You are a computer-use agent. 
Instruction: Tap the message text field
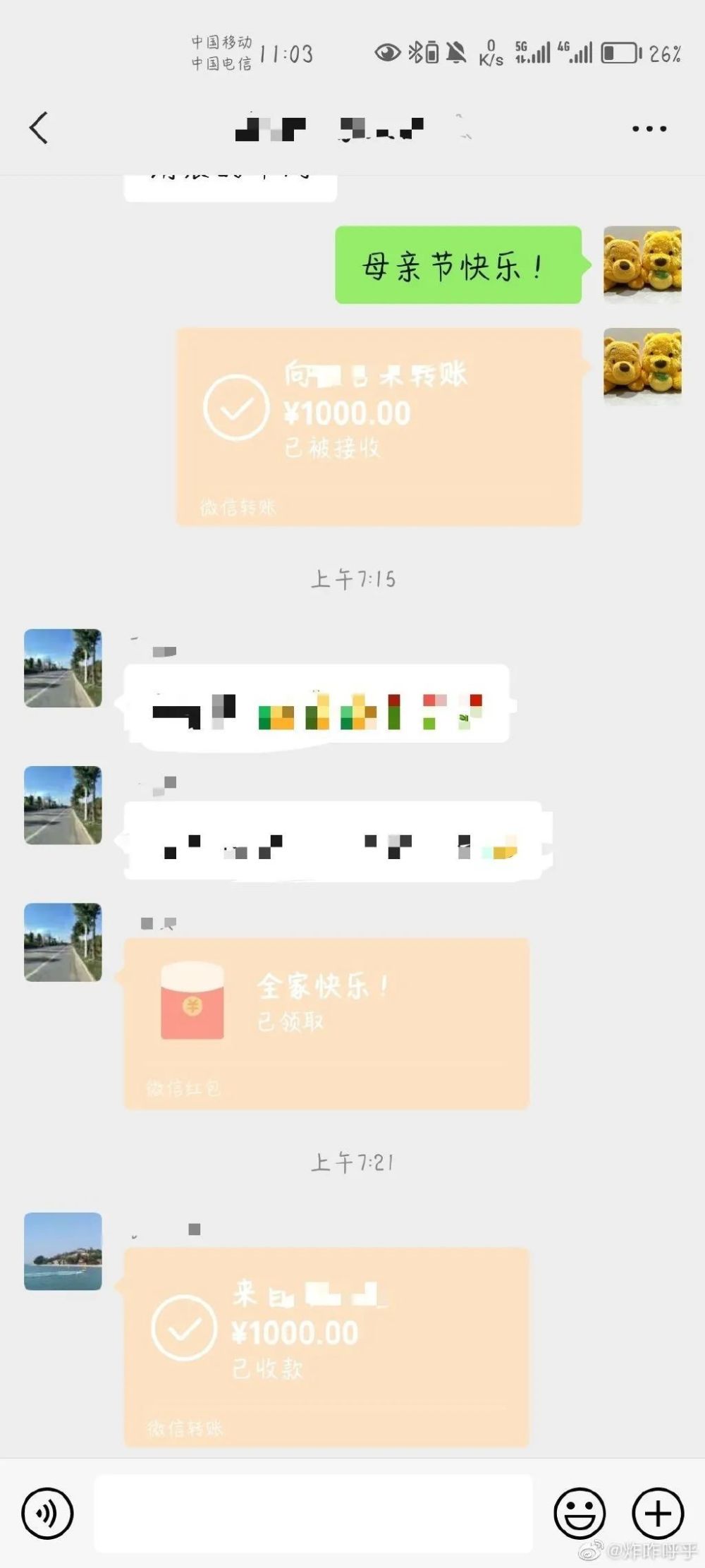pos(314,1513)
